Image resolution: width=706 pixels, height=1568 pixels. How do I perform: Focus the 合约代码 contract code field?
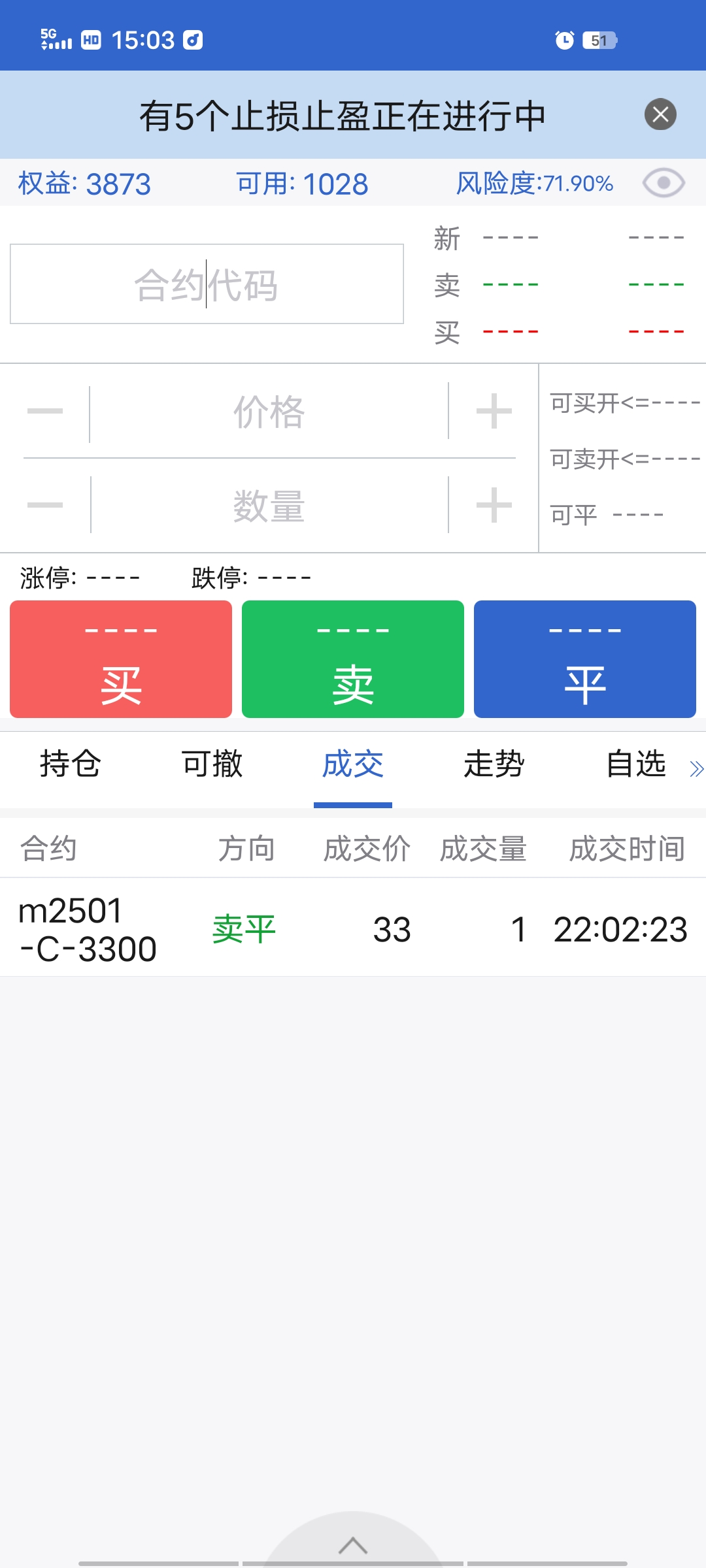[207, 284]
